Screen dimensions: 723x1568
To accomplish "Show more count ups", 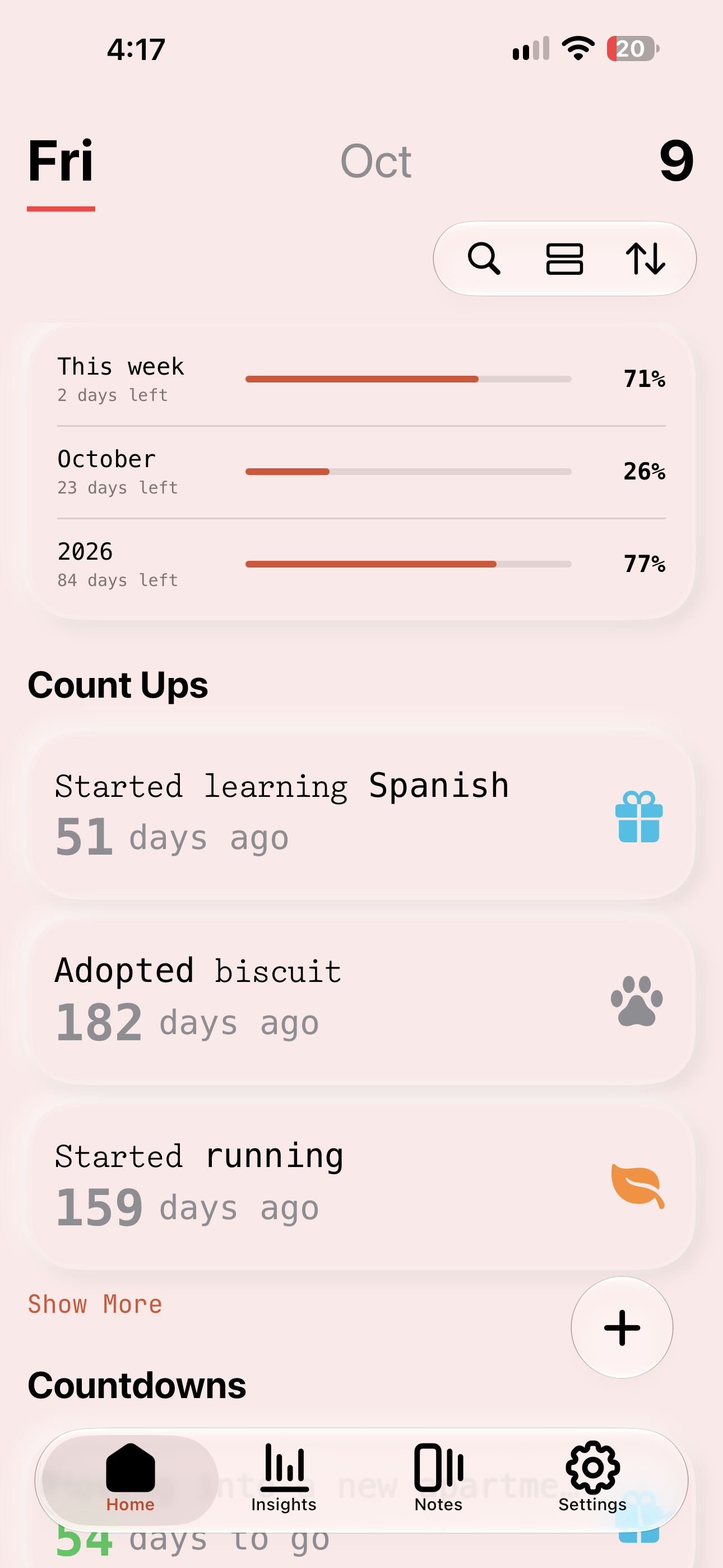I will [x=95, y=1304].
